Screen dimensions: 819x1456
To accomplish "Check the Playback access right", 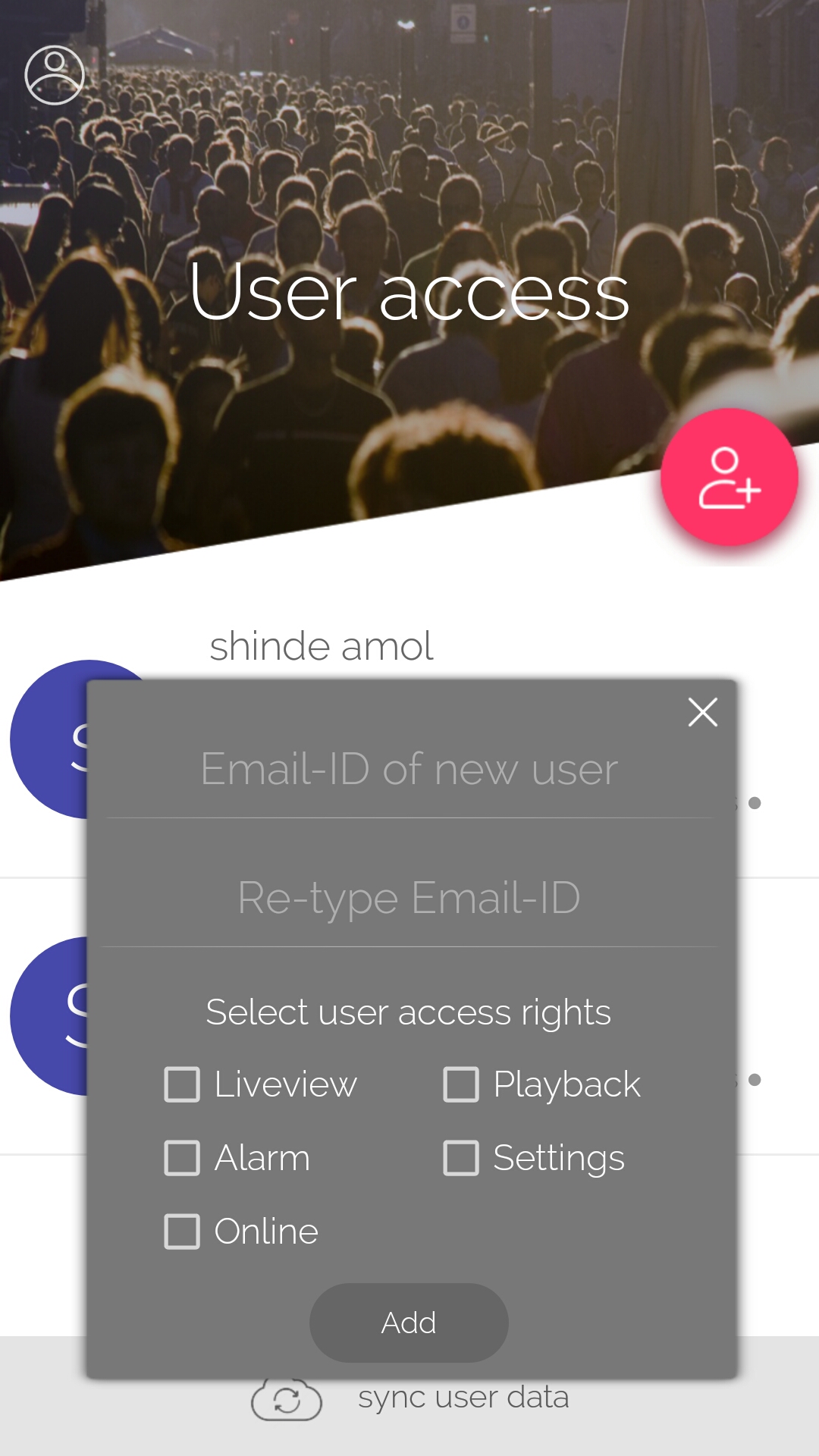I will [461, 1084].
